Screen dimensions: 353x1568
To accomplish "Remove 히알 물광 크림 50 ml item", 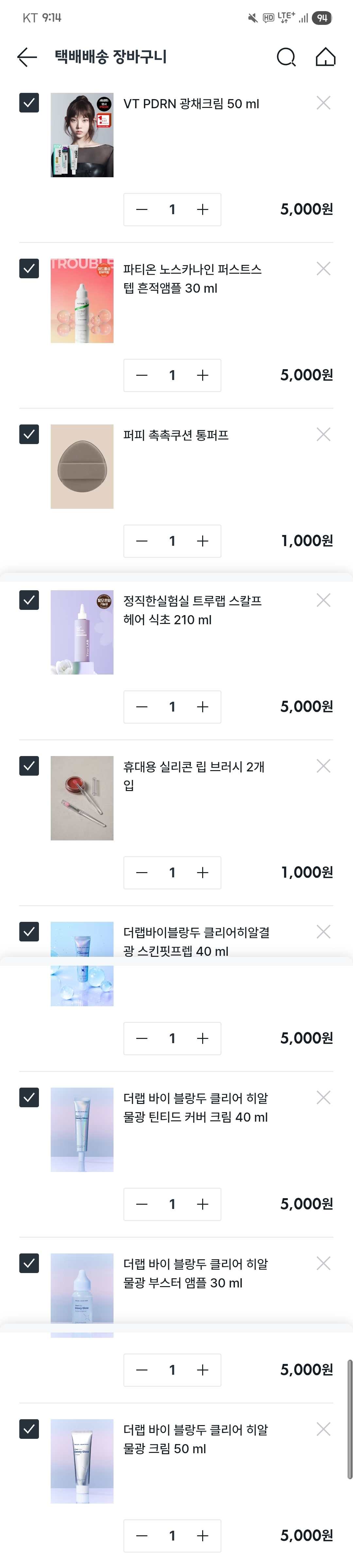I will 323,1429.
